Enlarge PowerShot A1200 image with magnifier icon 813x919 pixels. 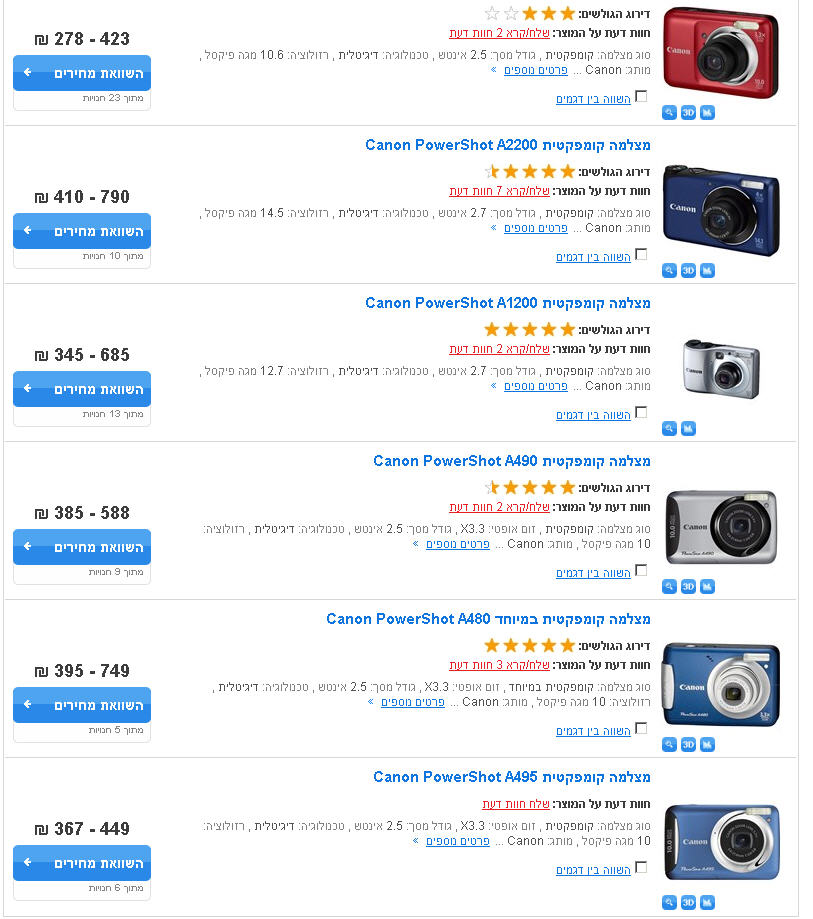[x=669, y=429]
